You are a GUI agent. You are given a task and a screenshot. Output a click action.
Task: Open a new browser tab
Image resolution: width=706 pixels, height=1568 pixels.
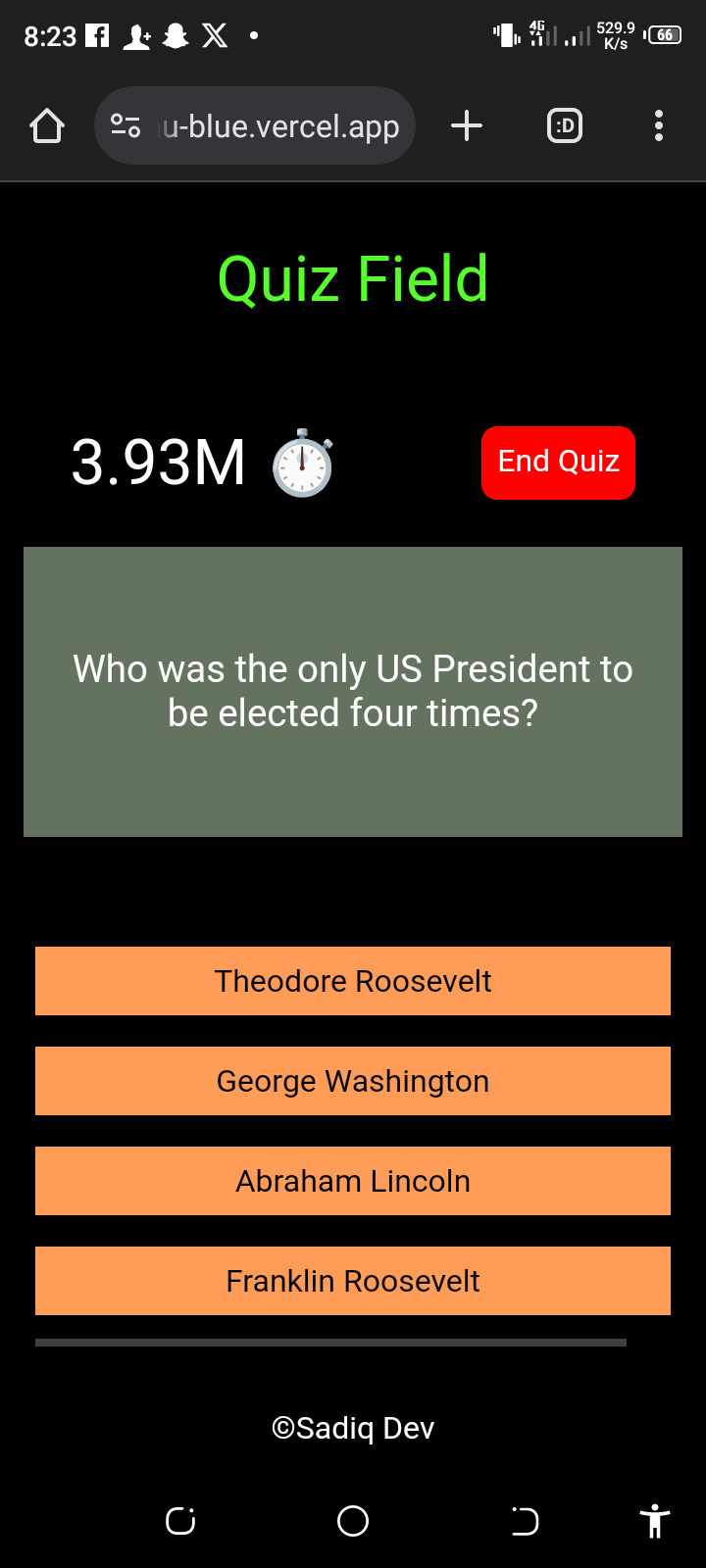click(x=467, y=125)
